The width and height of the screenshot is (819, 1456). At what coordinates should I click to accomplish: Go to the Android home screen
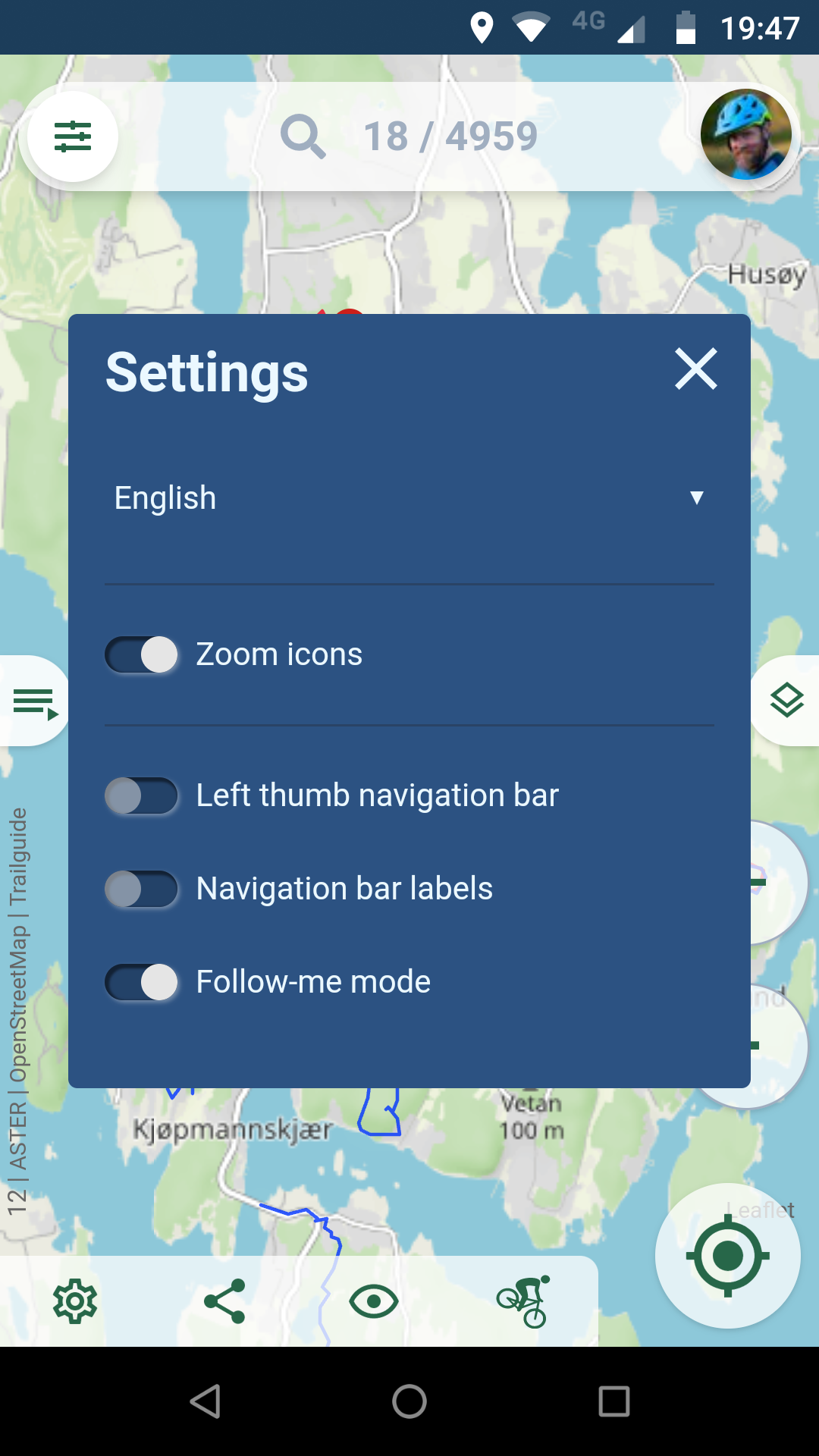pos(409,1401)
